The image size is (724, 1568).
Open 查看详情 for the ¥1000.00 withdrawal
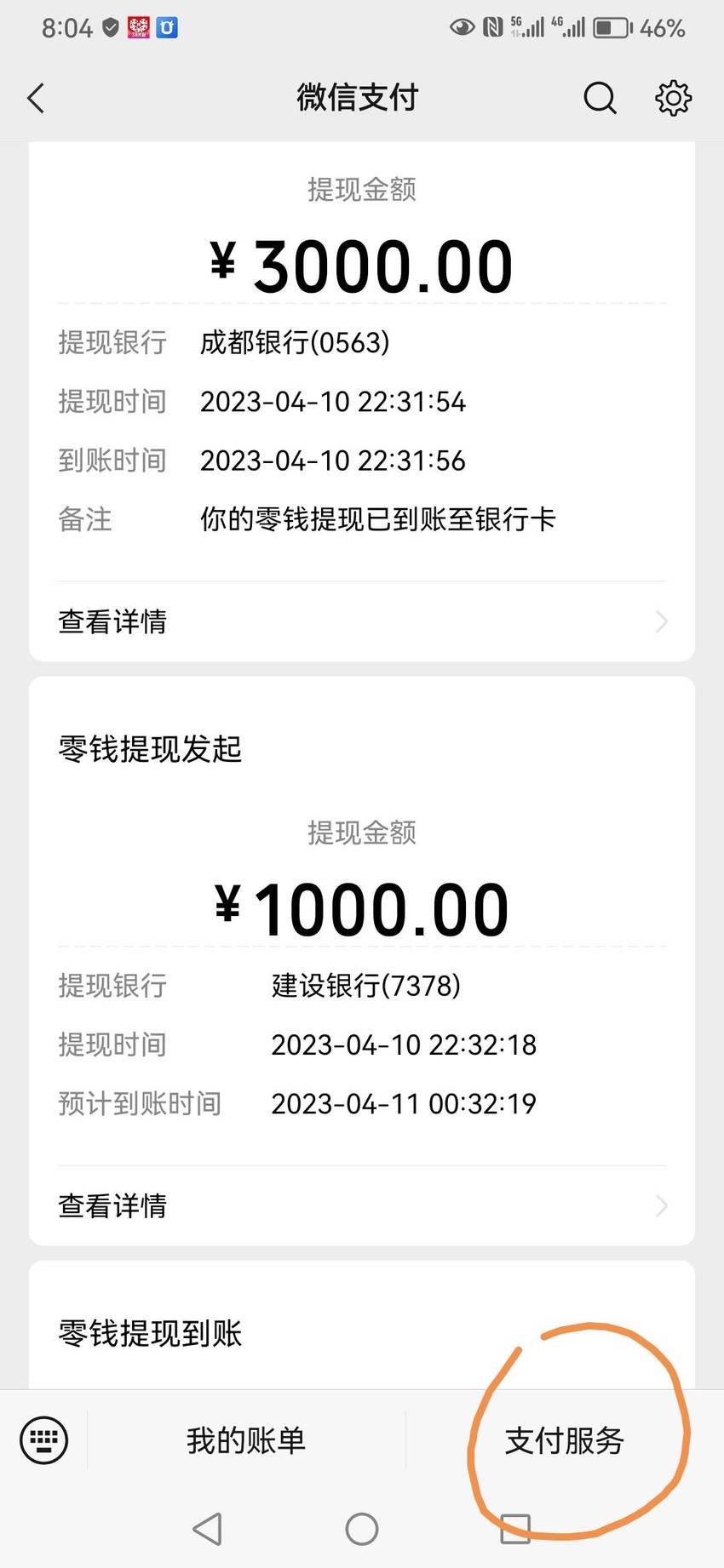pos(362,1205)
